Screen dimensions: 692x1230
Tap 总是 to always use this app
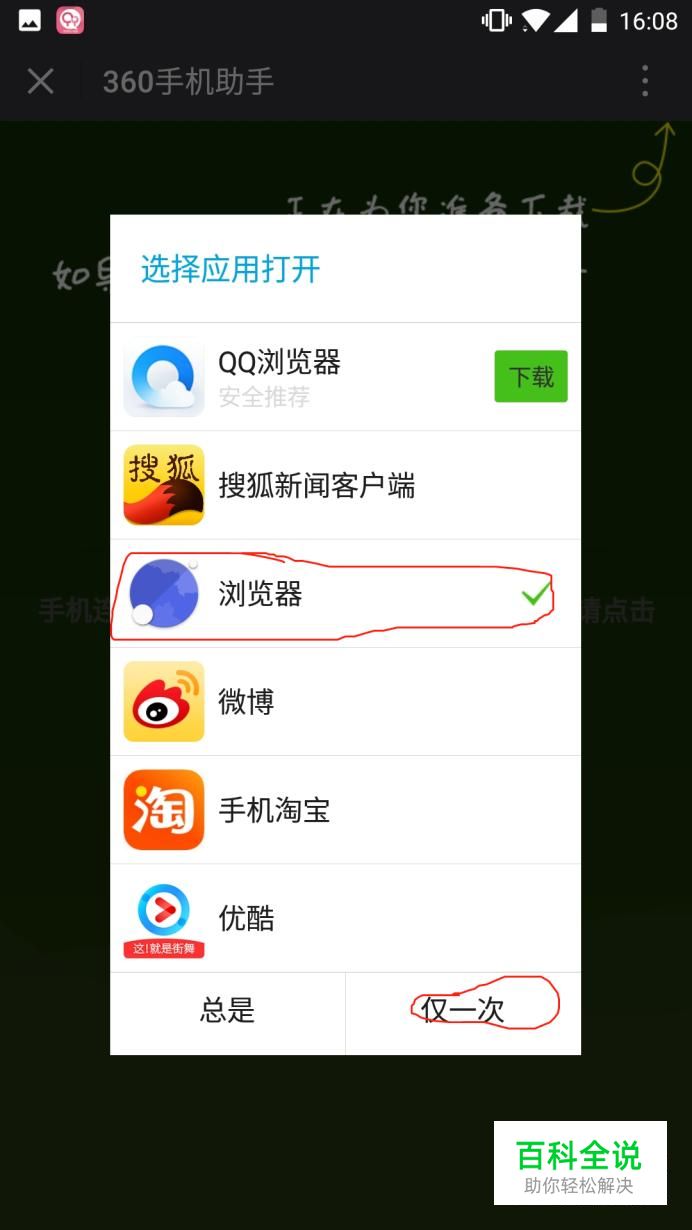click(228, 1010)
